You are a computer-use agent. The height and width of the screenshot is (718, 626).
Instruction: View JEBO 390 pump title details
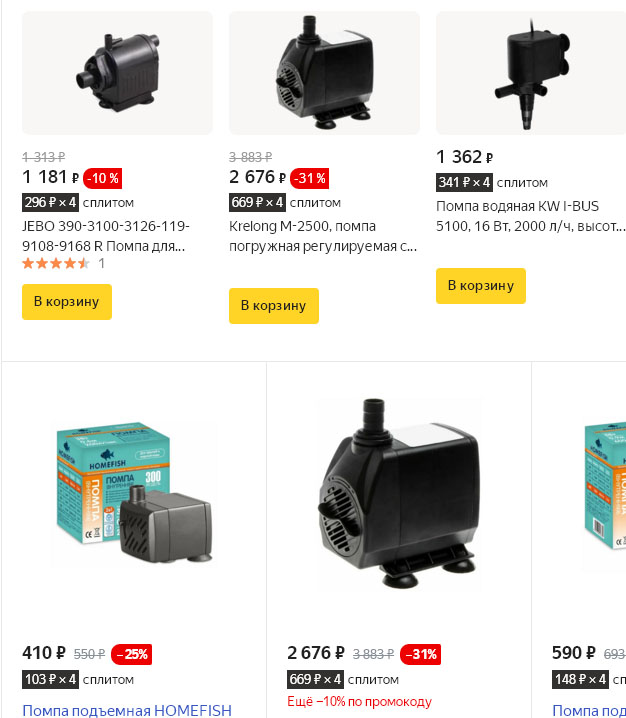(105, 235)
